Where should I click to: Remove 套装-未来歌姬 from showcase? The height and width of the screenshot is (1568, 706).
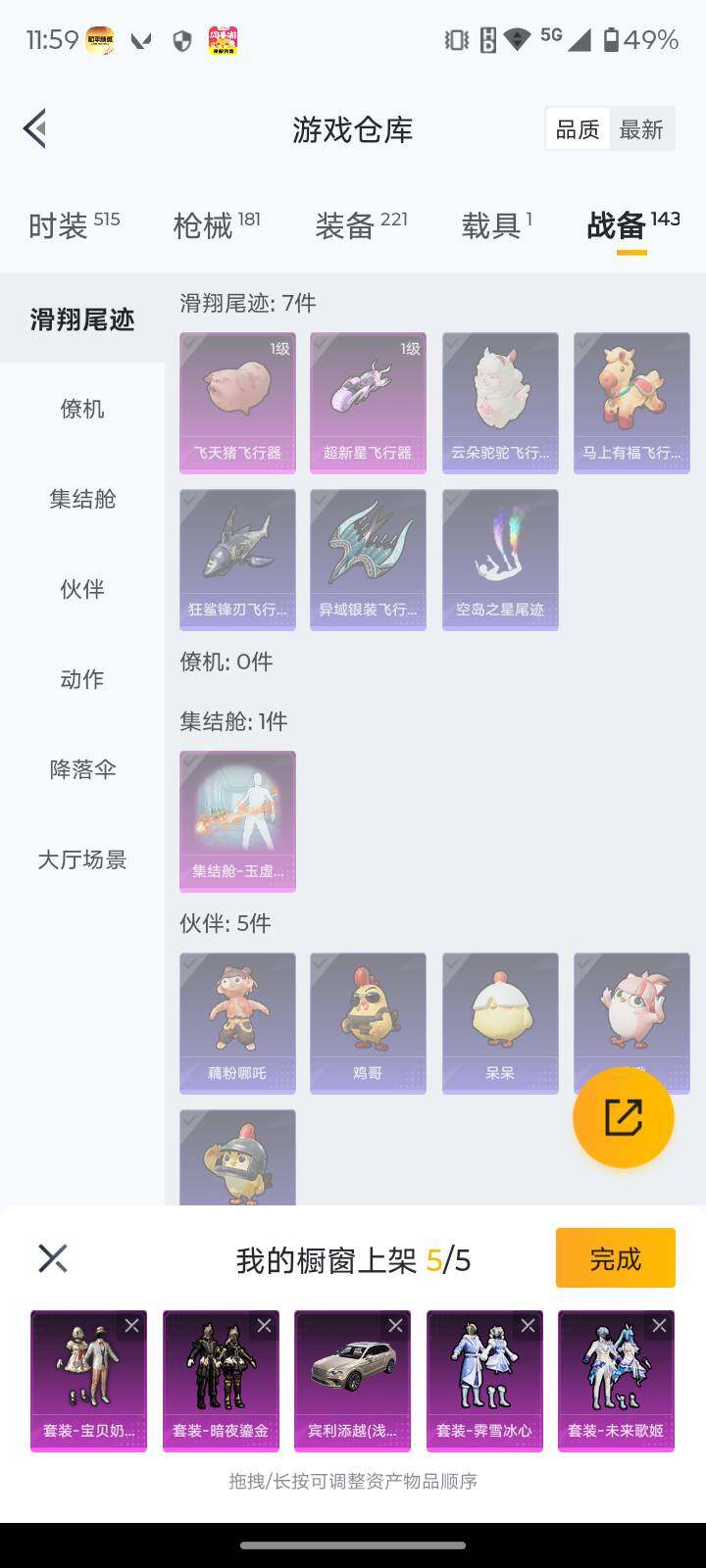pyautogui.click(x=659, y=1326)
